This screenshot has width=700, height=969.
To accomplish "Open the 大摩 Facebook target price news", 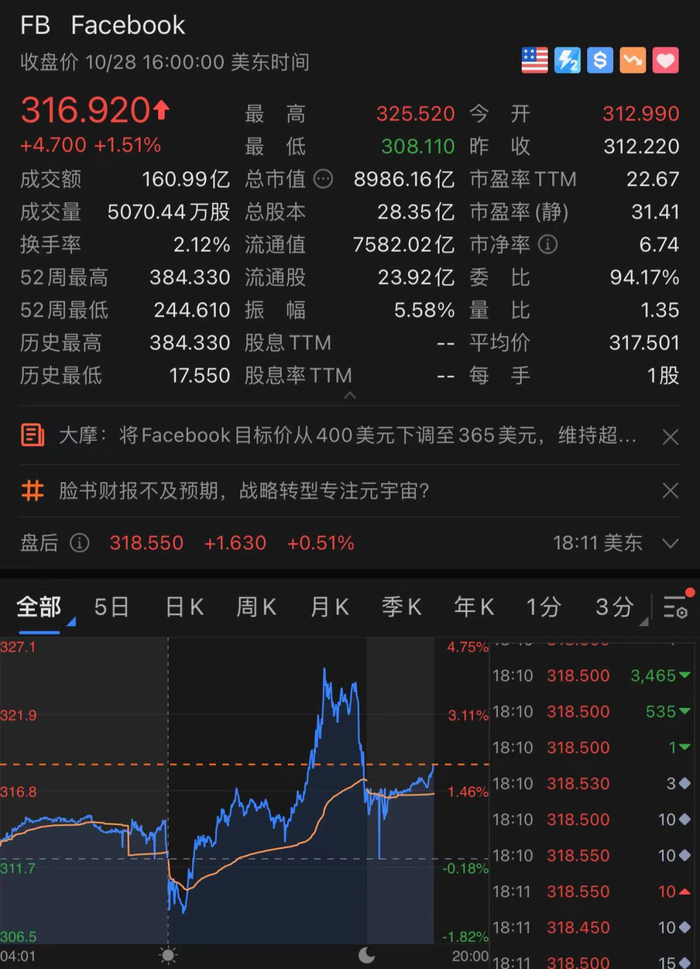I will [340, 436].
